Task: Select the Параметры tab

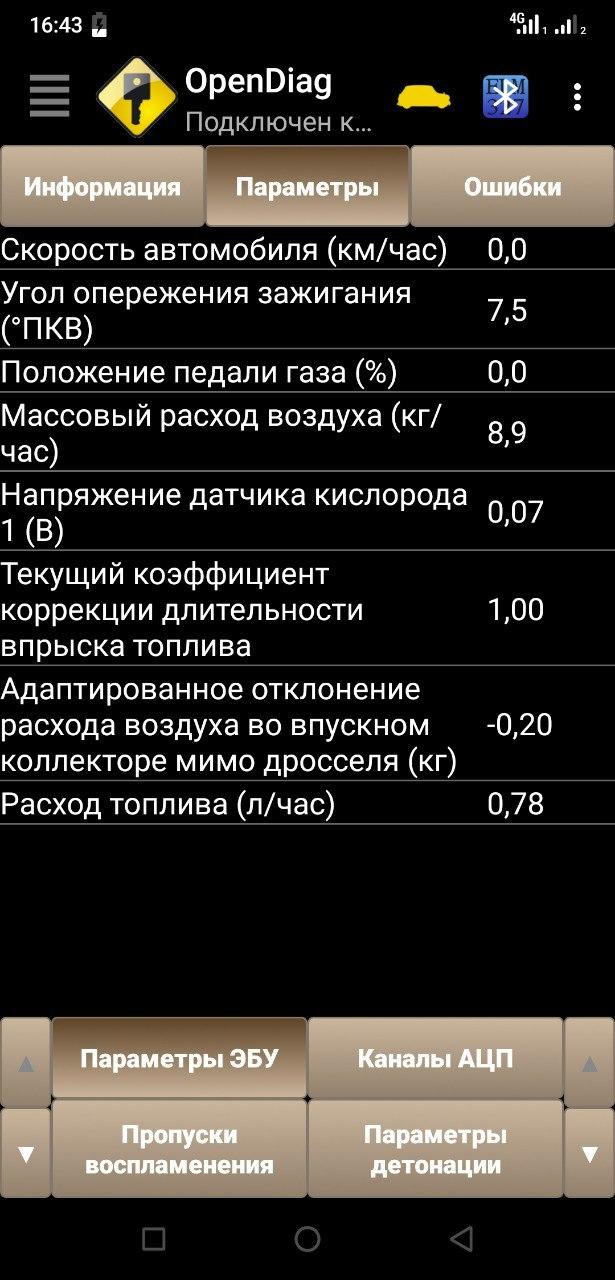Action: (x=307, y=187)
